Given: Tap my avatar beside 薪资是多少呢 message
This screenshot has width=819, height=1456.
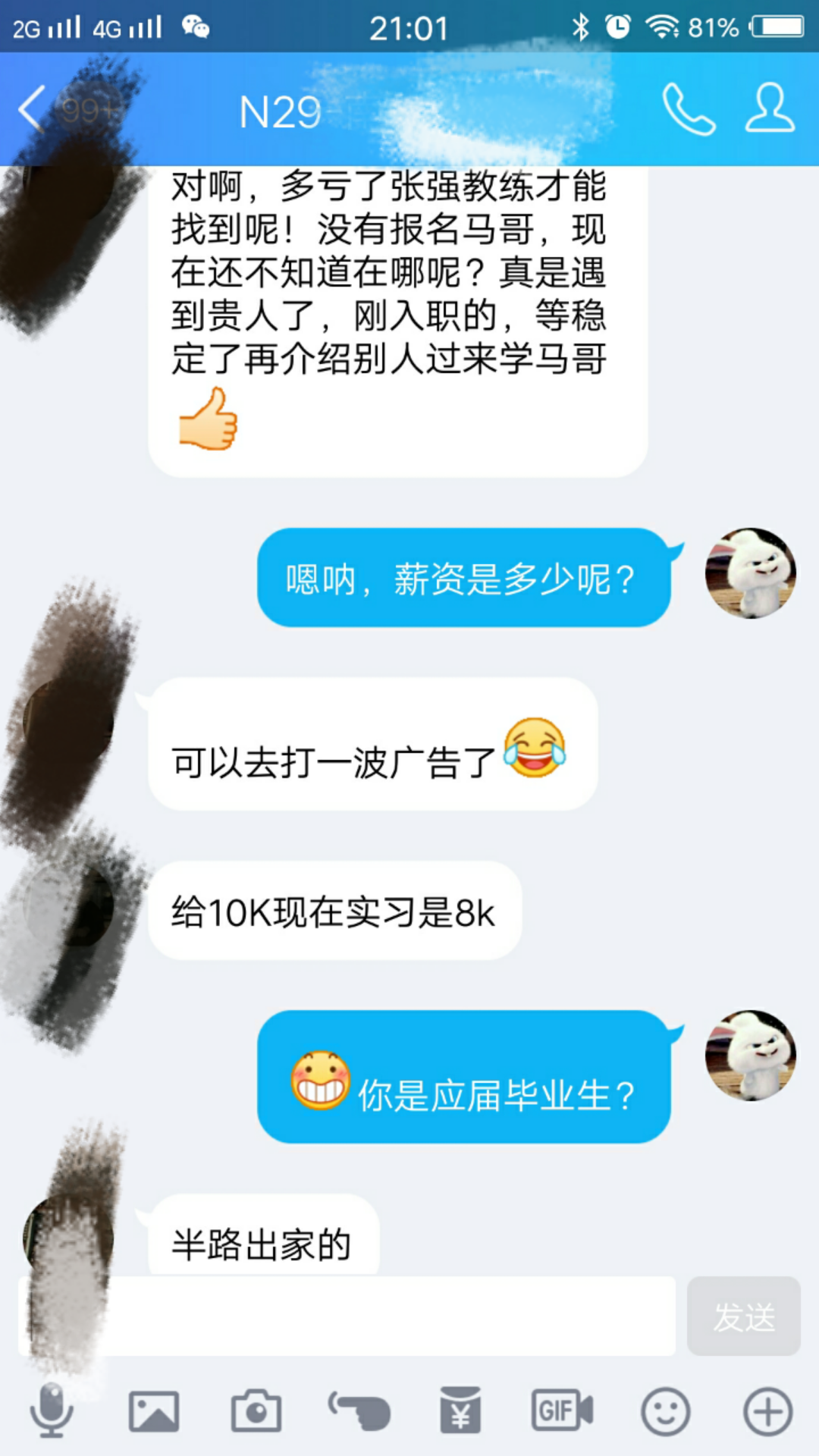Looking at the screenshot, I should (x=750, y=573).
